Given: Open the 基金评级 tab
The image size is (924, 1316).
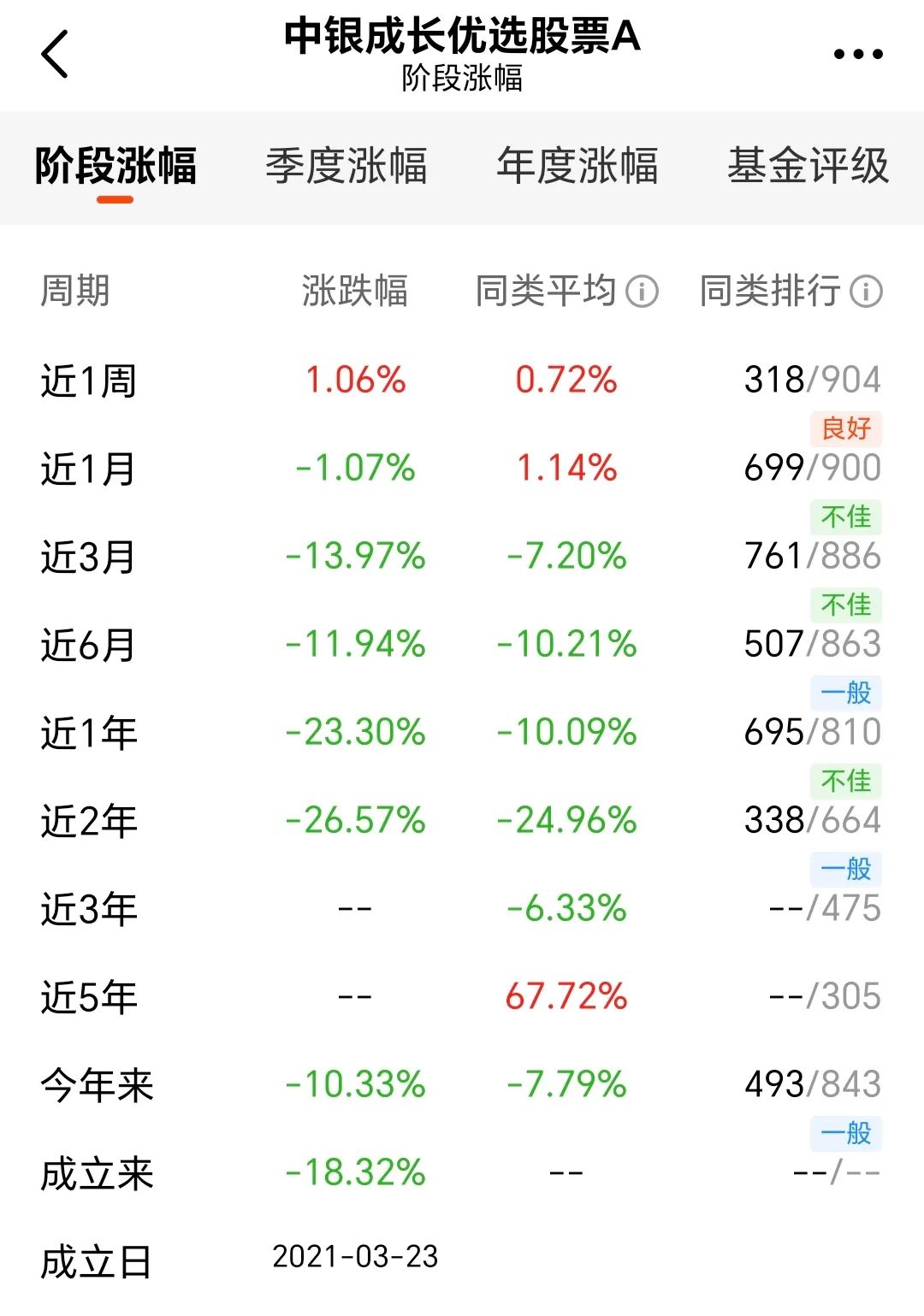Looking at the screenshot, I should pyautogui.click(x=808, y=166).
